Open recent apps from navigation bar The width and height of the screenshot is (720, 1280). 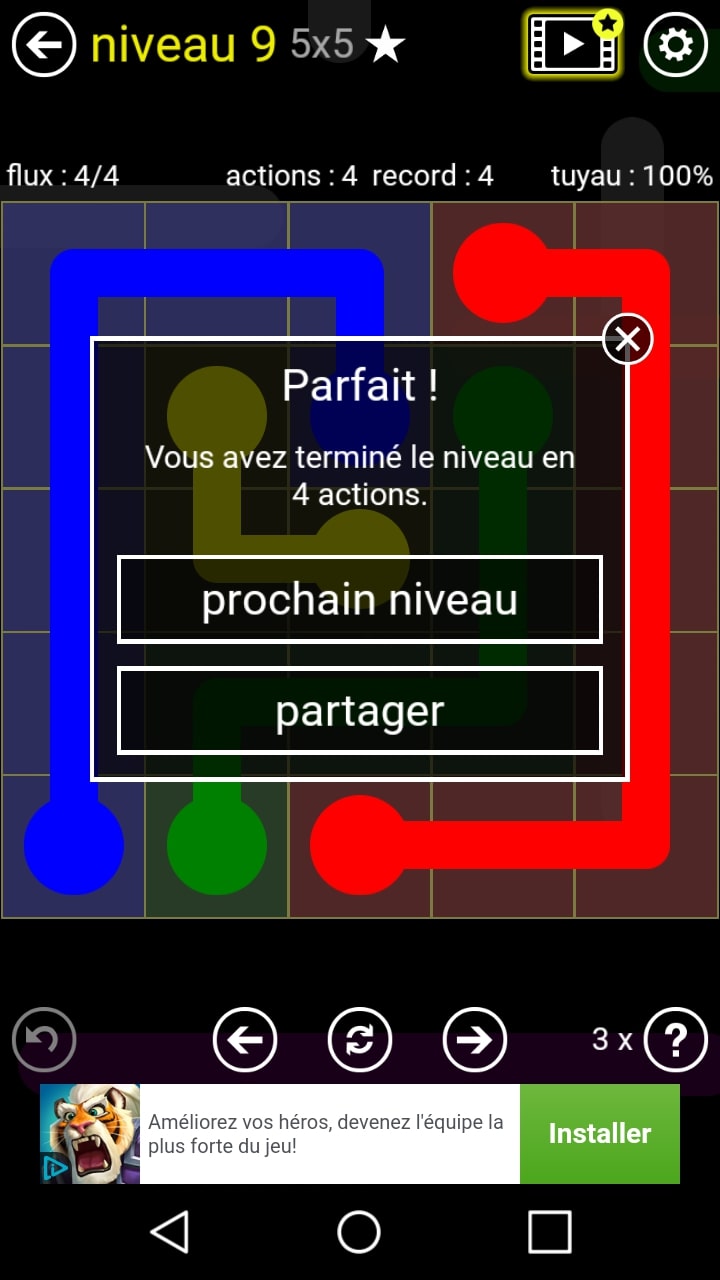550,1231
